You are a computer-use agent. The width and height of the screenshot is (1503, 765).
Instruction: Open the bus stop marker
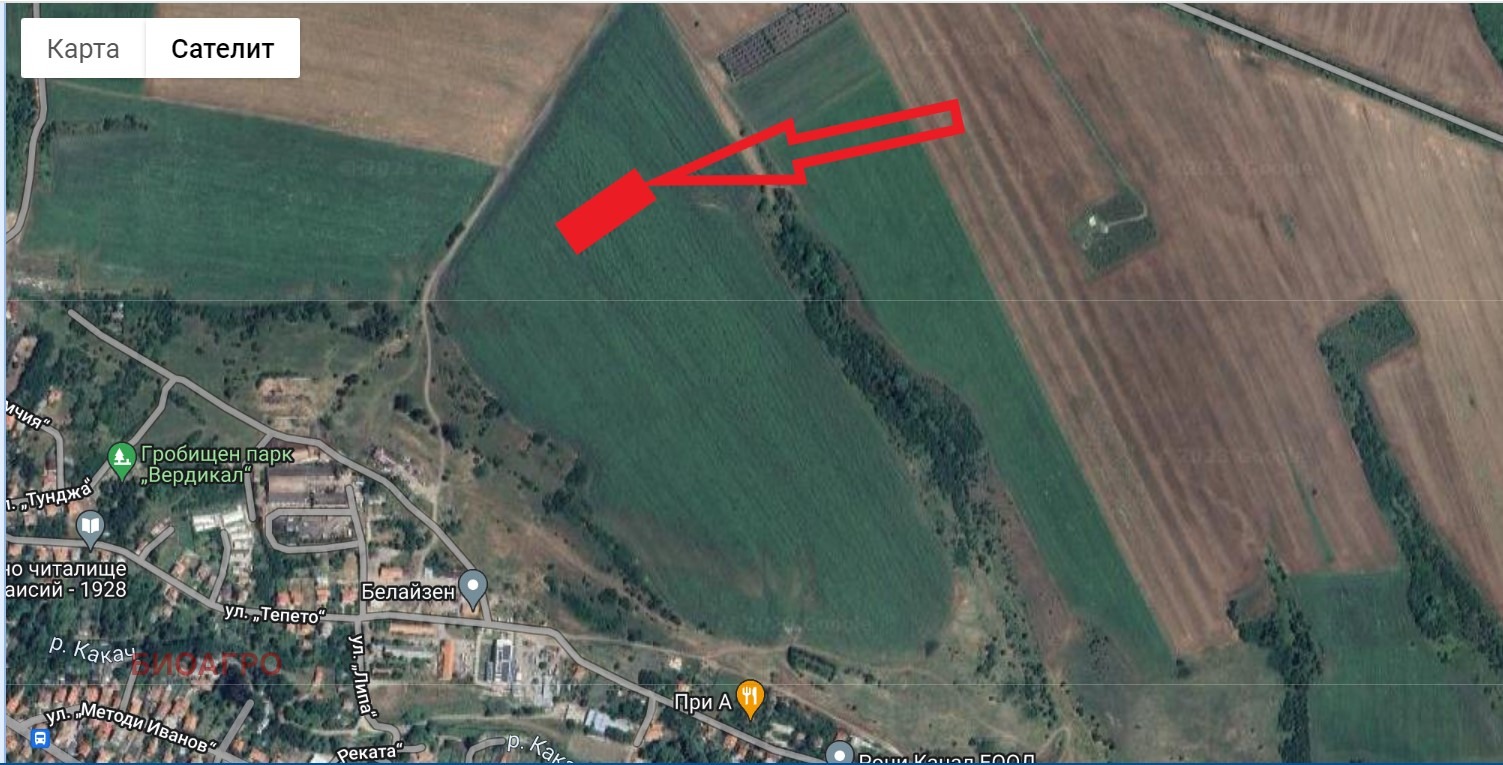40,739
